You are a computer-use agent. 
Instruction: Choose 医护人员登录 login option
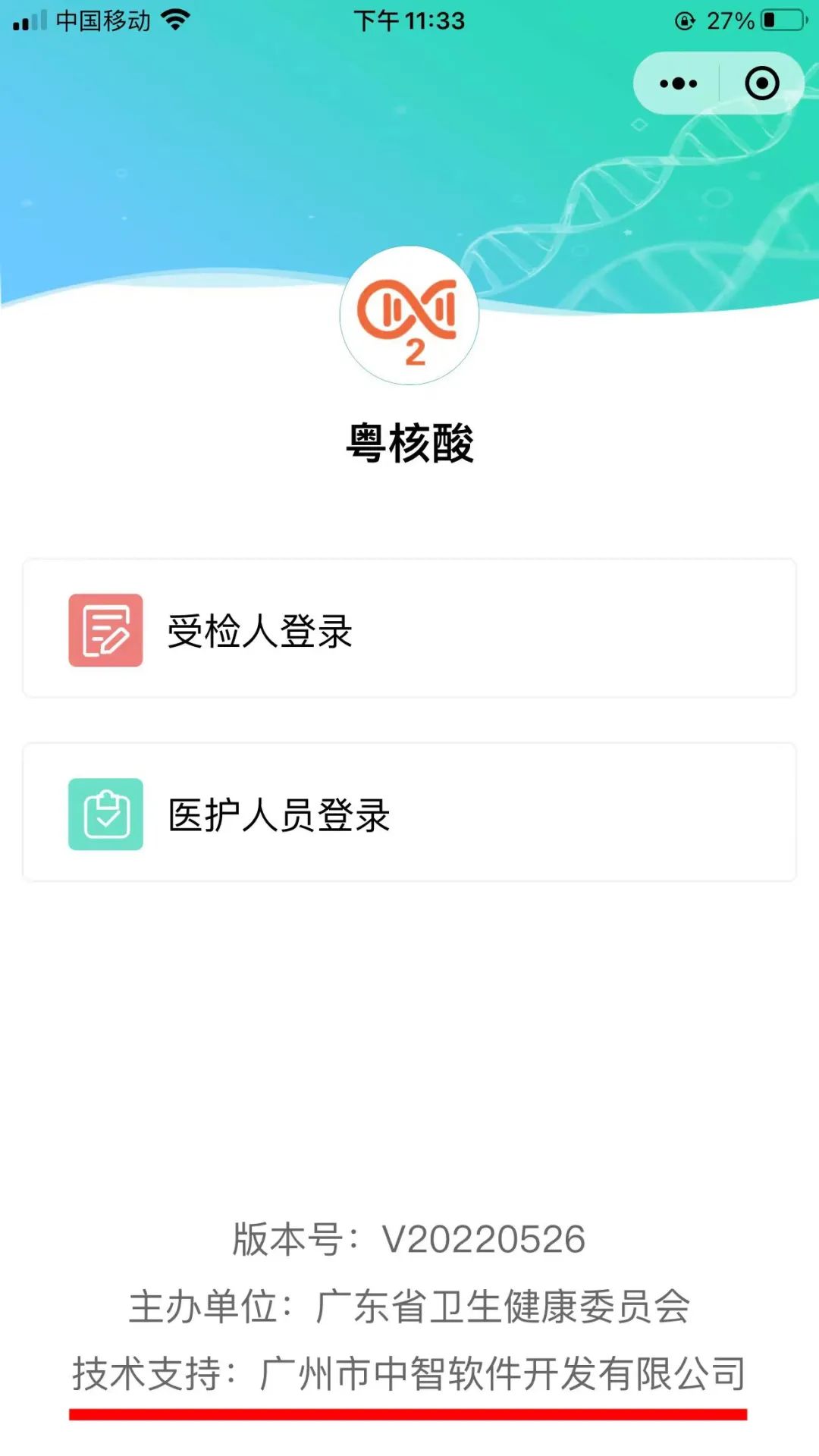point(409,814)
